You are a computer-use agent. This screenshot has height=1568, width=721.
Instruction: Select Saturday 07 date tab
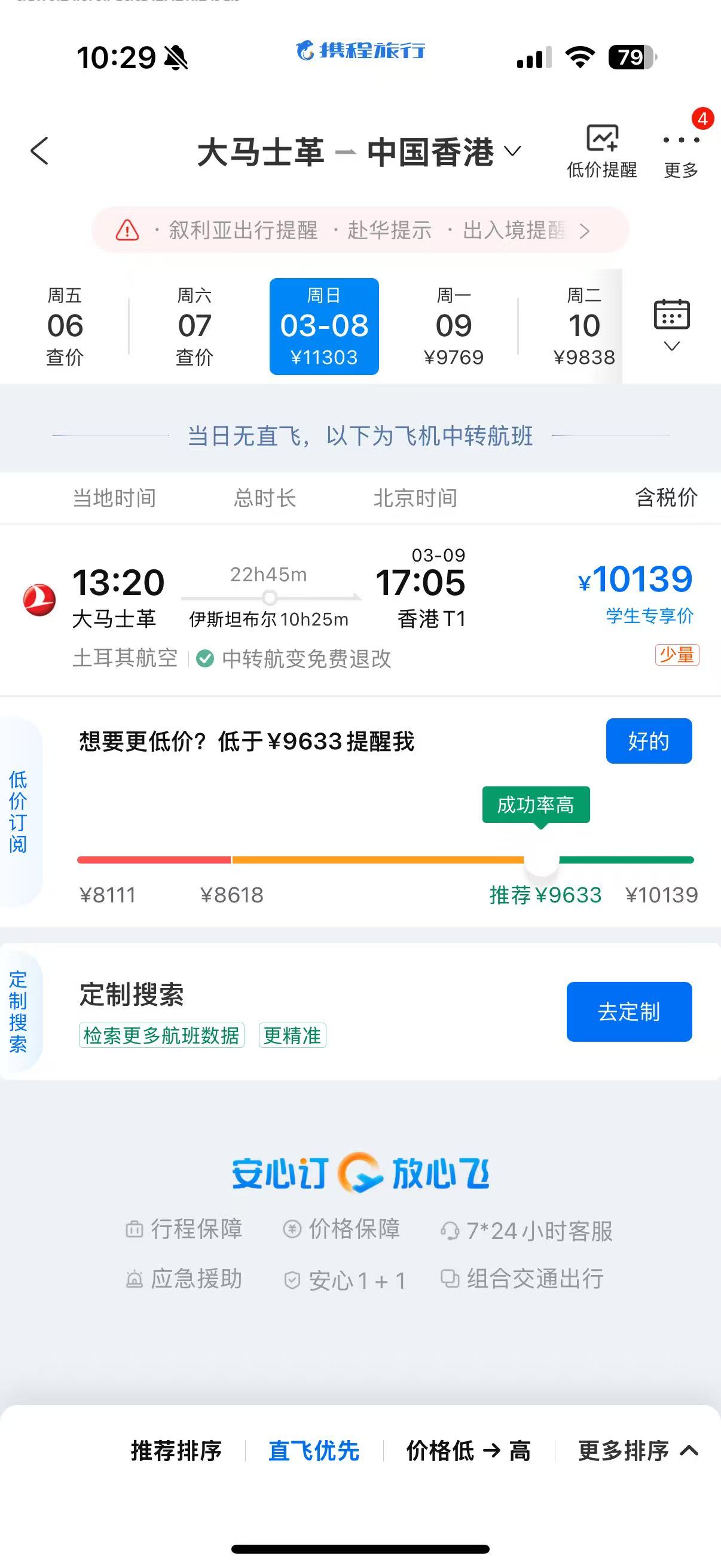pyautogui.click(x=195, y=327)
